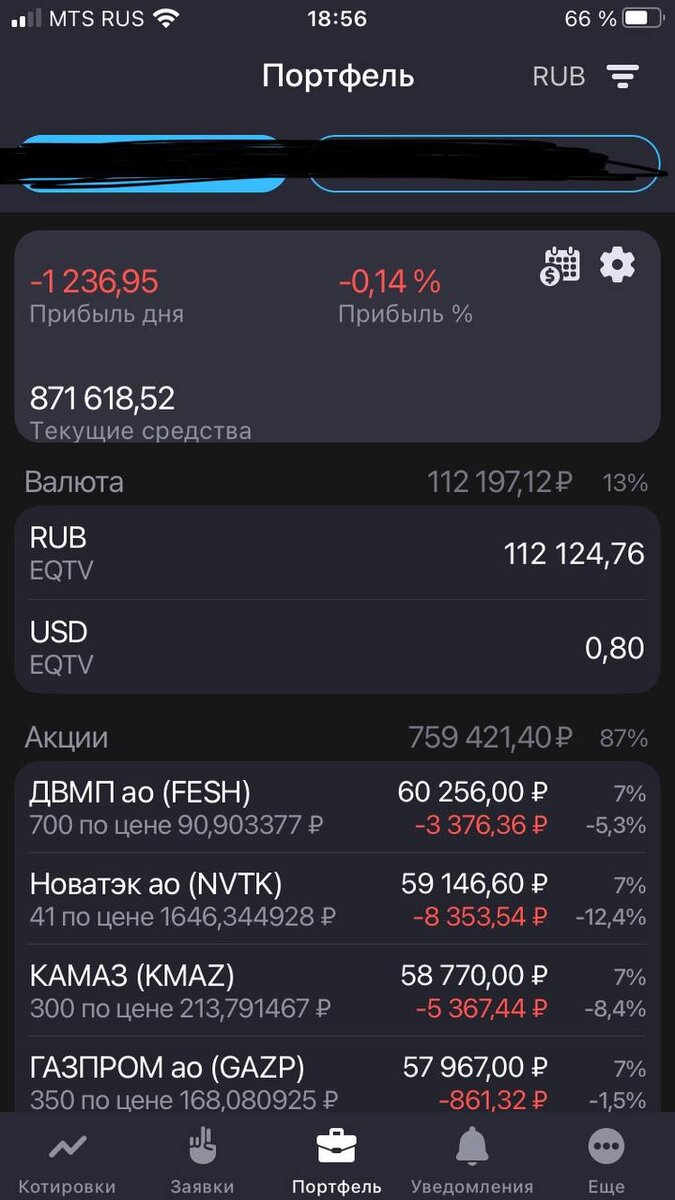Open the portfolio filter icon
This screenshot has height=1200, width=675.
(622, 77)
